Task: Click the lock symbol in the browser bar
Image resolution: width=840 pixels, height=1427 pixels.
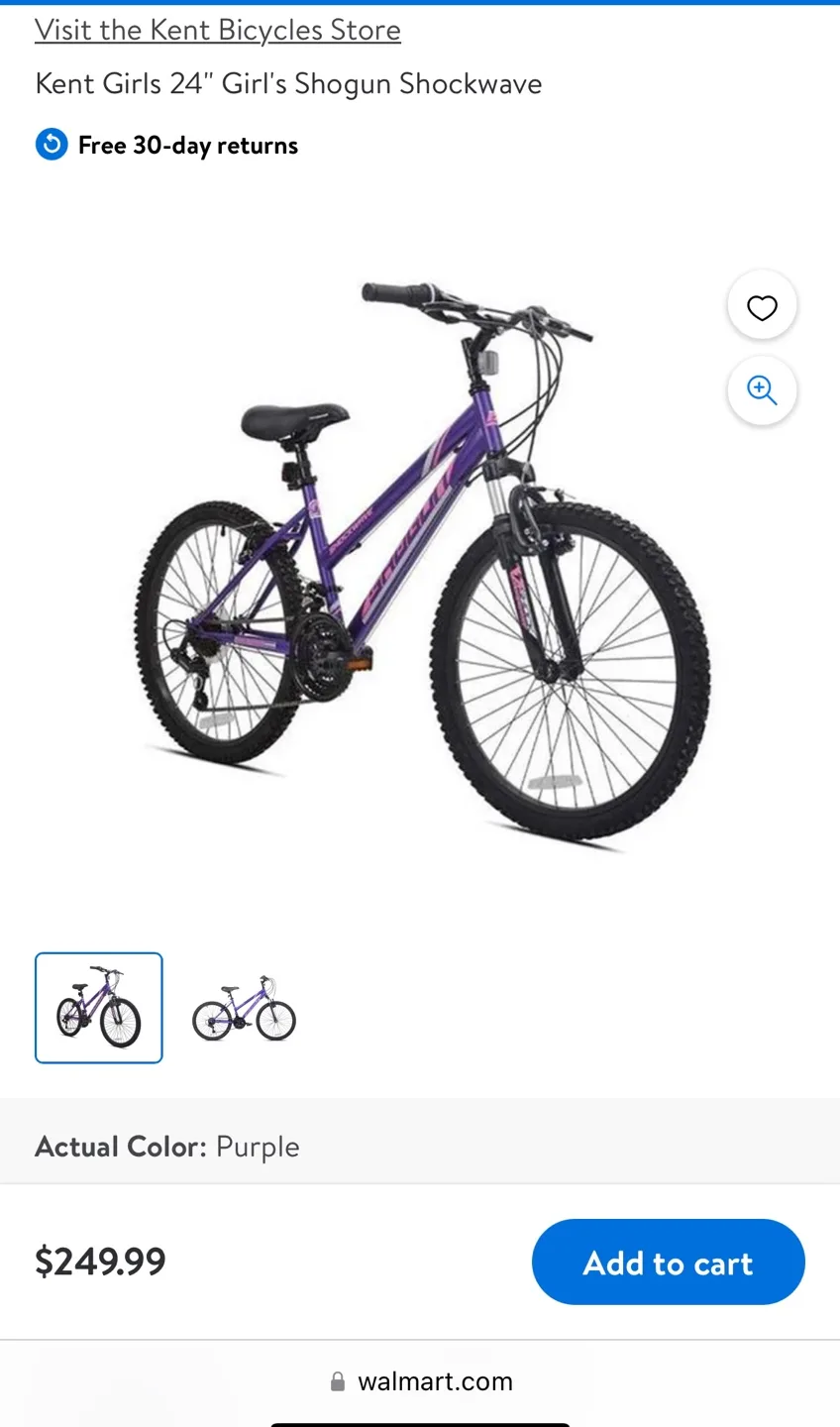Action: pyautogui.click(x=337, y=1380)
